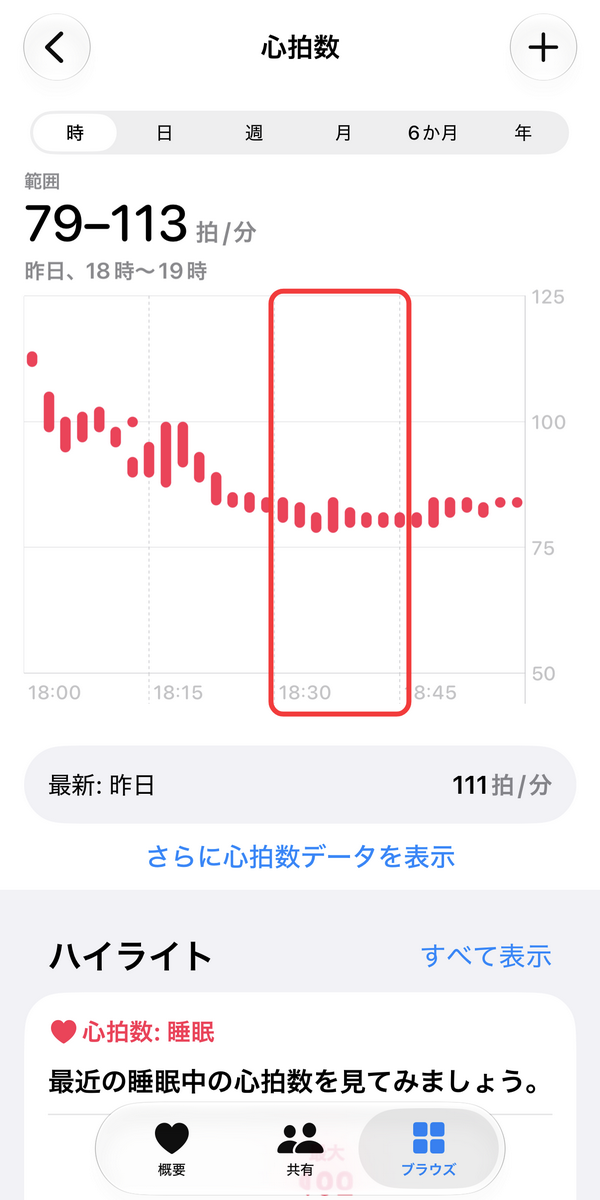
Task: Switch to the 週 time range
Action: click(x=255, y=132)
